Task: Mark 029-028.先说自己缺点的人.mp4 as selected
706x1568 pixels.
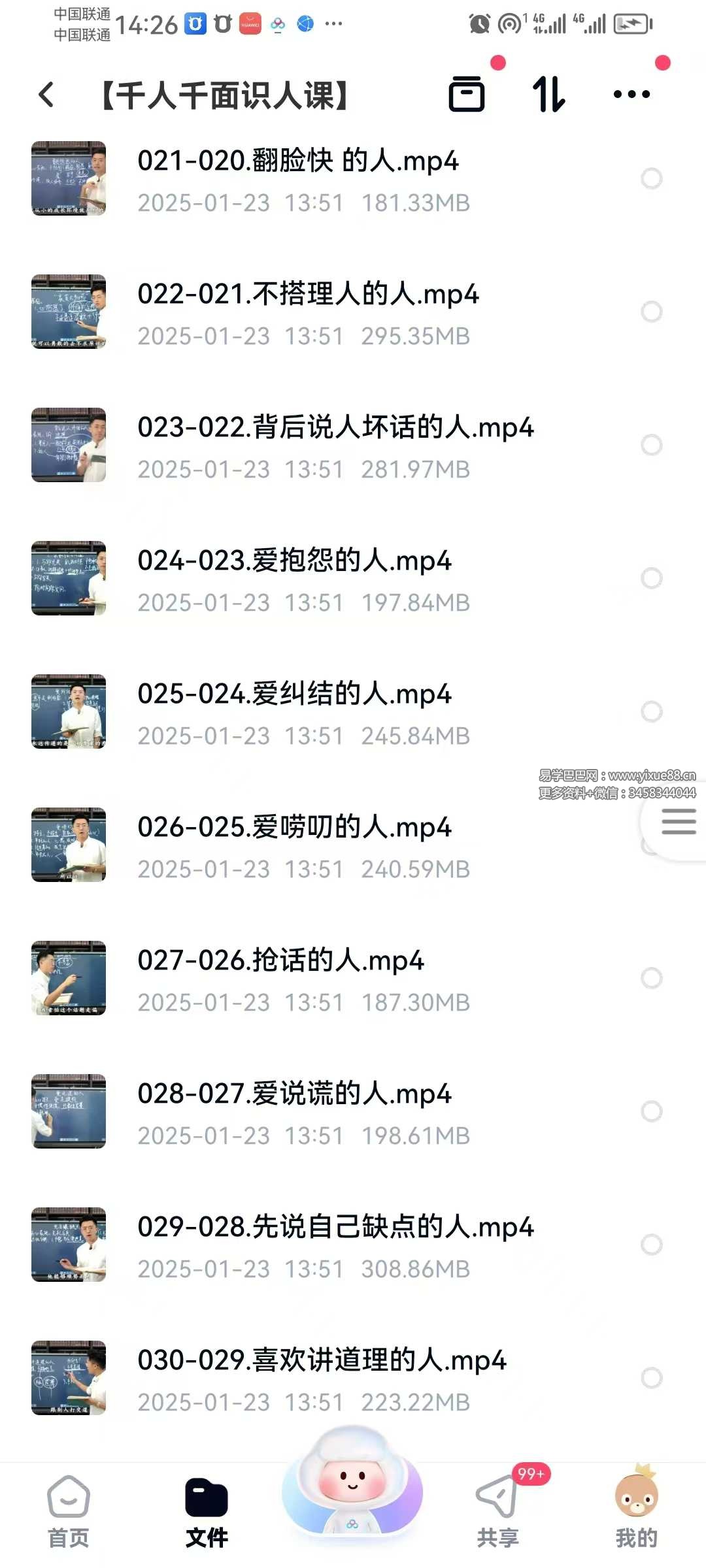Action: [651, 1245]
